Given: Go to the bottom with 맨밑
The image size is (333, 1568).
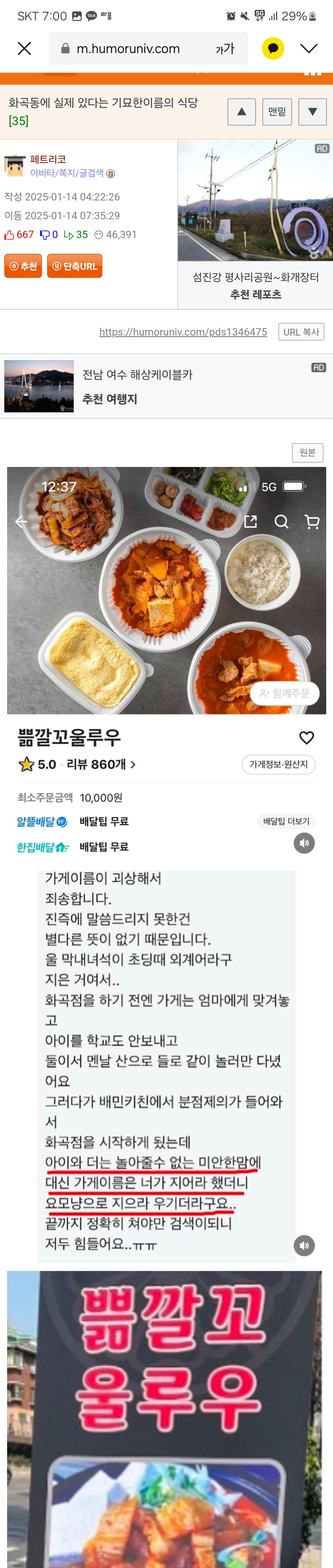Looking at the screenshot, I should (277, 111).
